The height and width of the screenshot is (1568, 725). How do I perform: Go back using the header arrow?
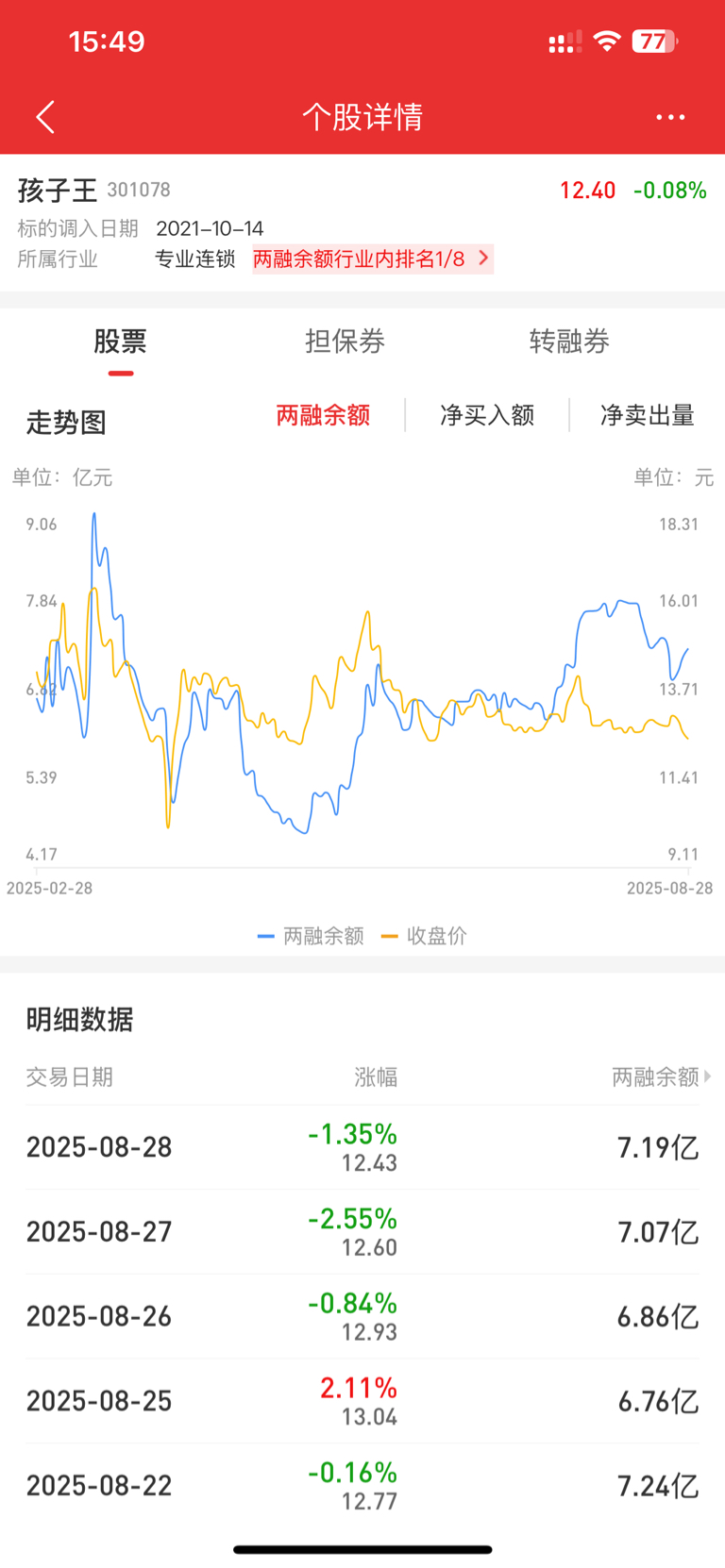45,117
